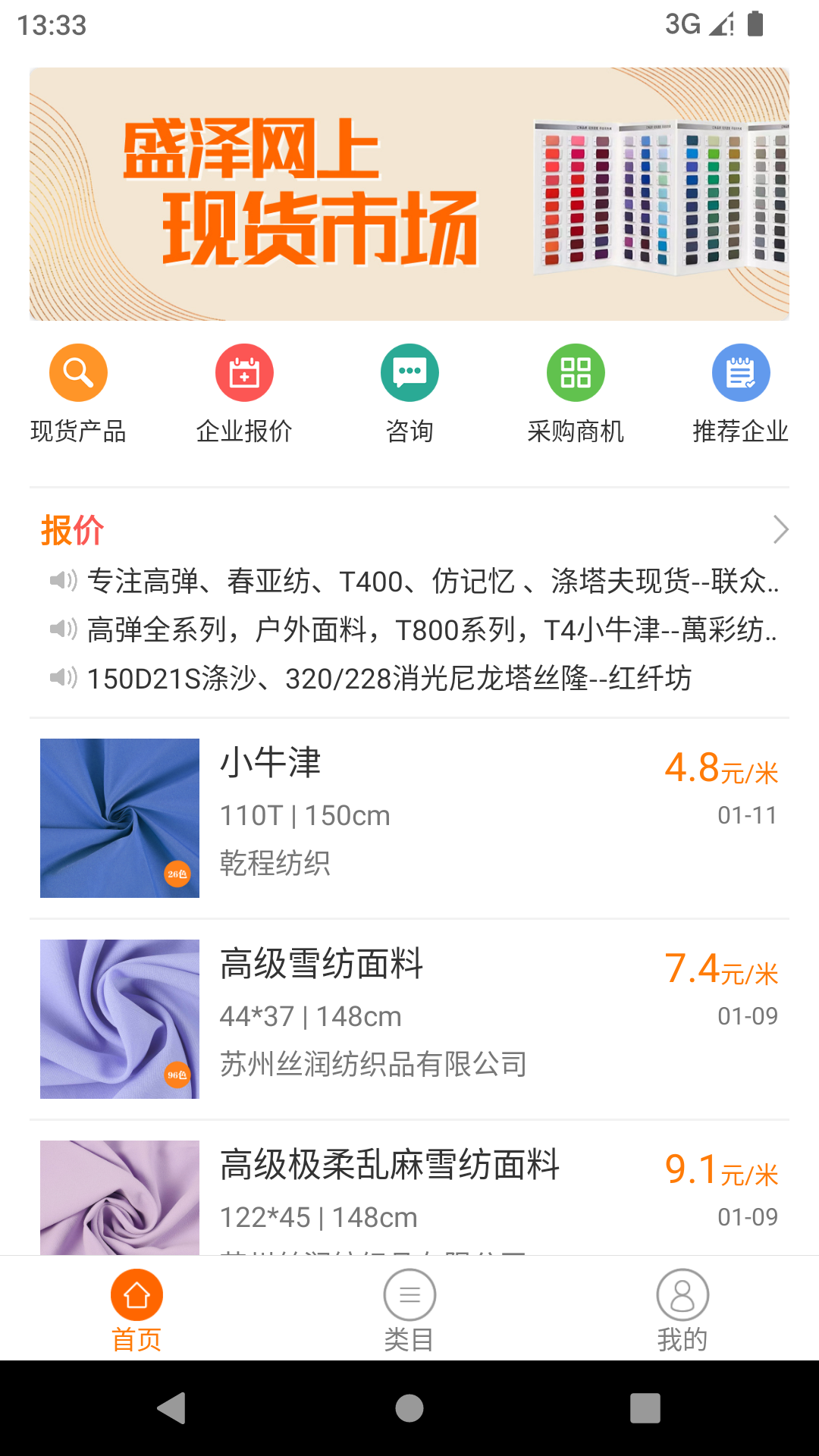Screen dimensions: 819x1456
Task: View 高级雪纺面料 product details
Action: [409, 1018]
